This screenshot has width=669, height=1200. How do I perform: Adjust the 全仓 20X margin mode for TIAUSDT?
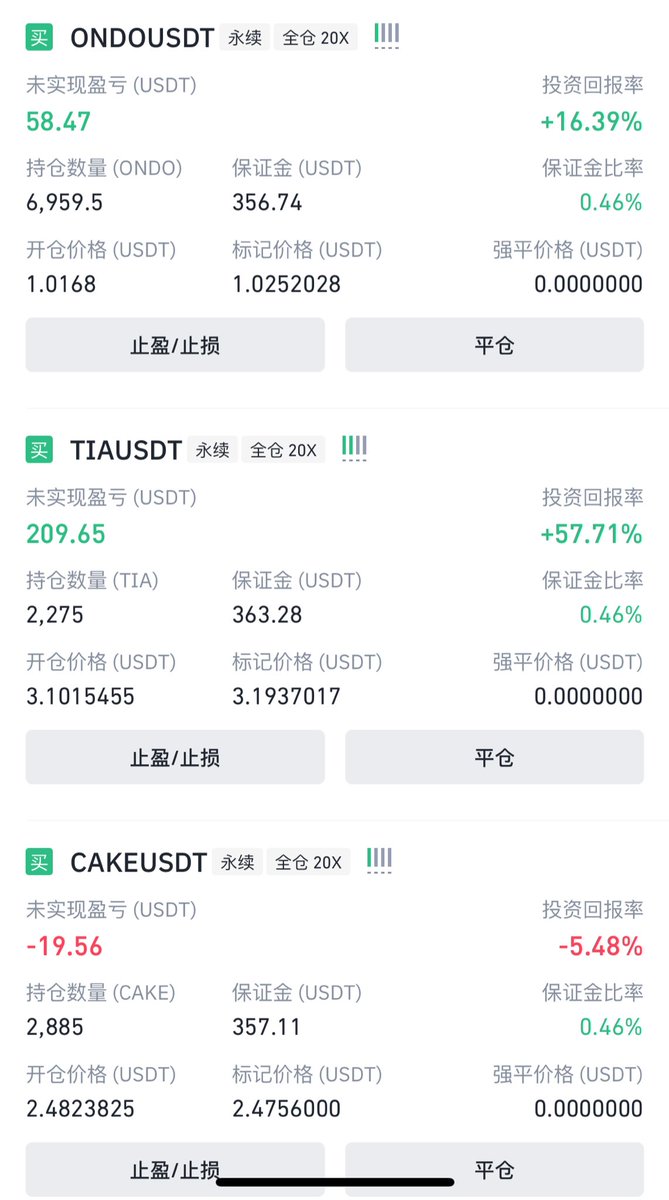(283, 450)
